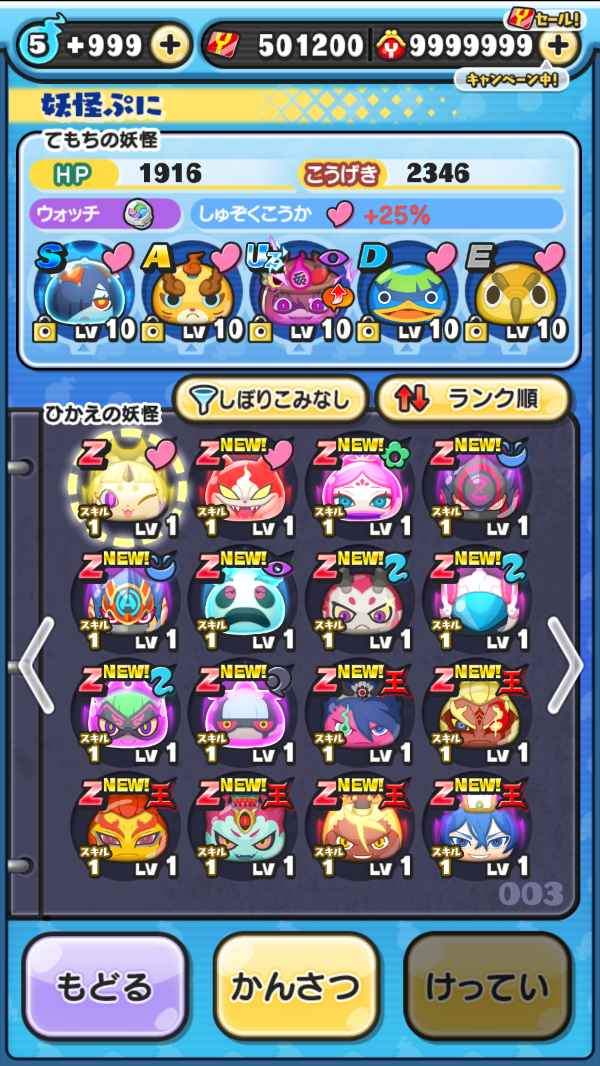The image size is (600, 1066).
Task: Tap the かんさつ observe button
Action: click(296, 986)
